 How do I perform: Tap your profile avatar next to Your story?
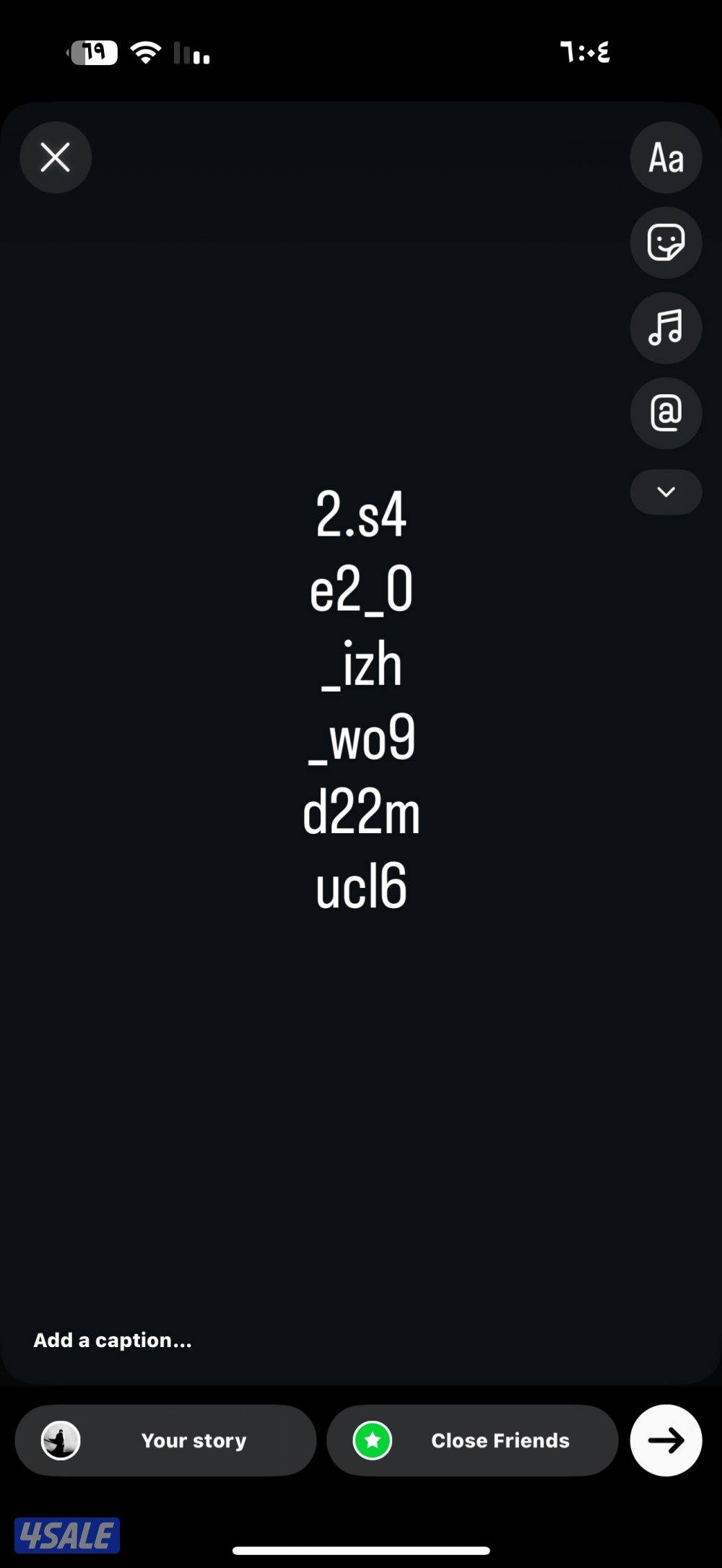[x=61, y=1440]
